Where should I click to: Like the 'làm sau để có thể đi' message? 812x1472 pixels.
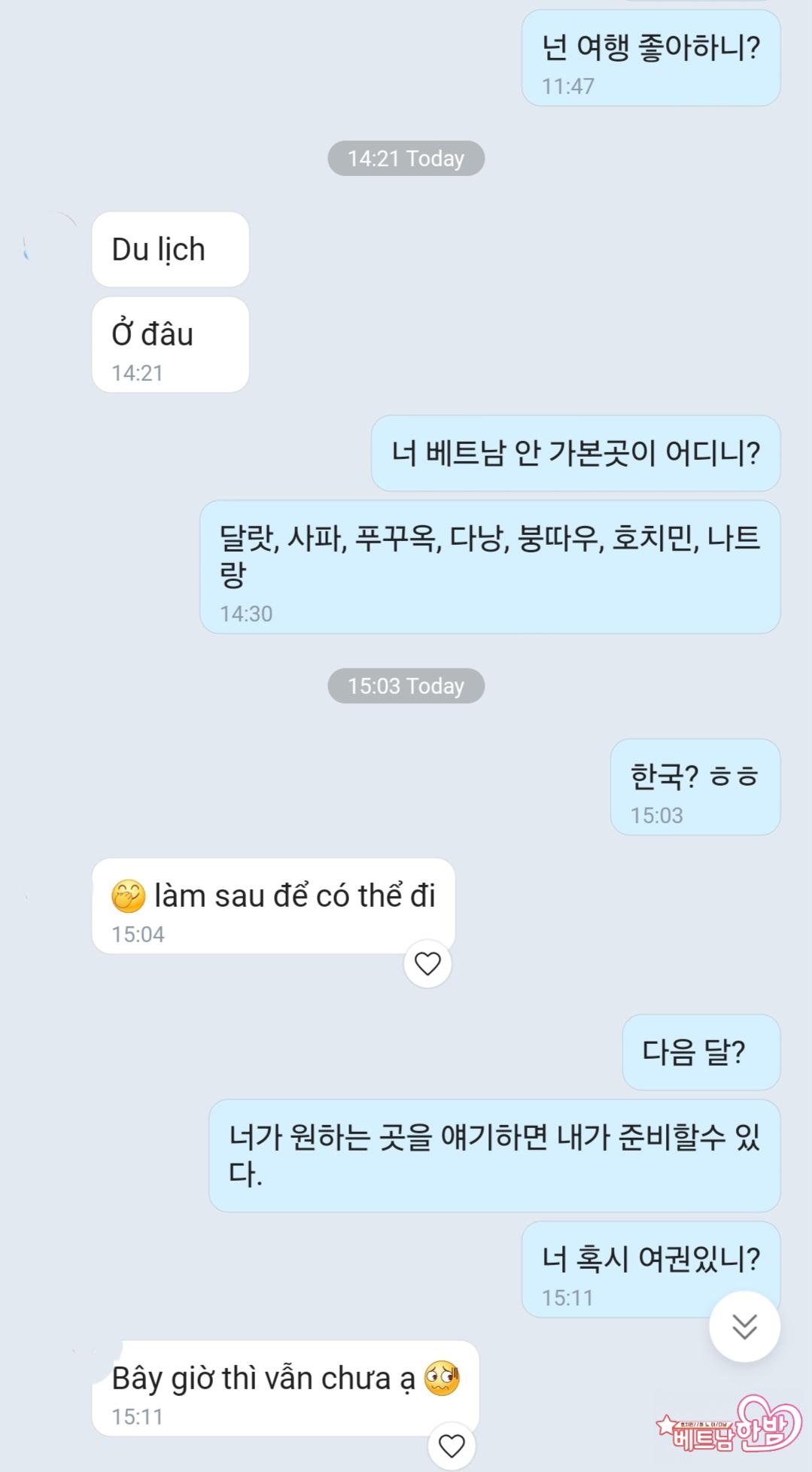[427, 963]
